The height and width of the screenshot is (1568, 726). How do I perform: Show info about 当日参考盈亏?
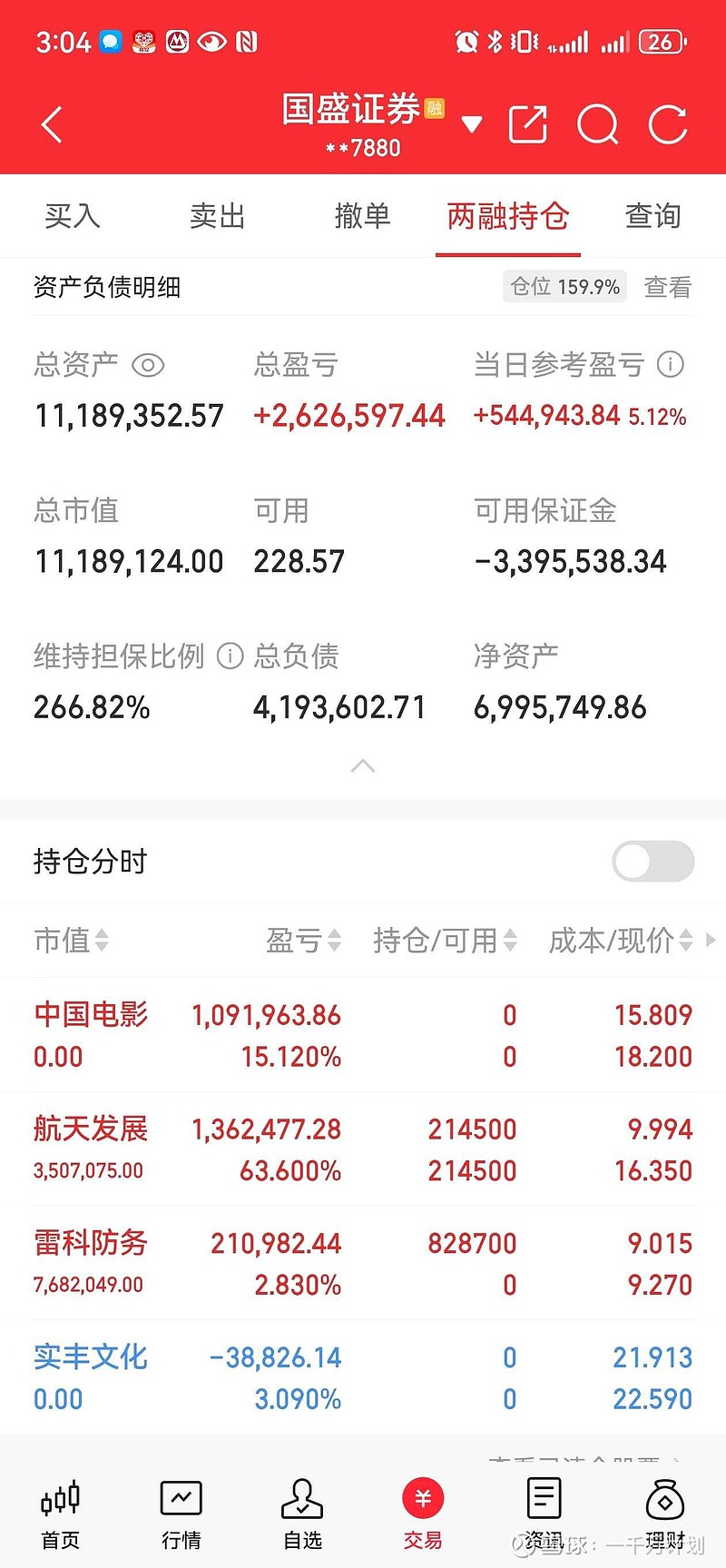pos(671,365)
